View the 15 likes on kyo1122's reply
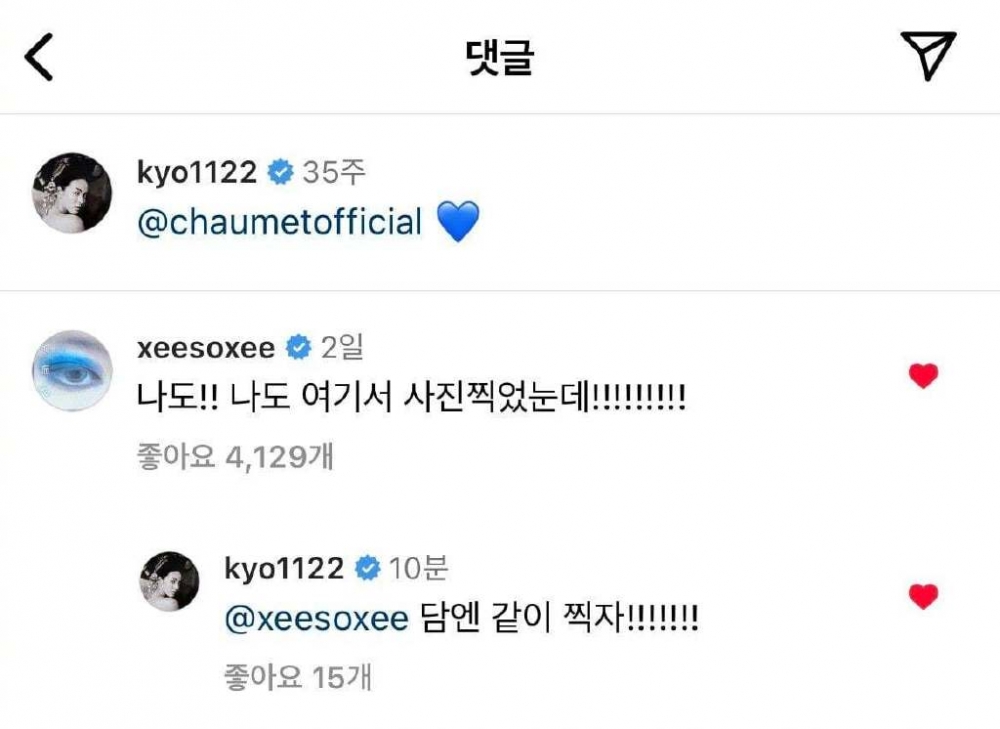Image resolution: width=1000 pixels, height=729 pixels. click(298, 677)
